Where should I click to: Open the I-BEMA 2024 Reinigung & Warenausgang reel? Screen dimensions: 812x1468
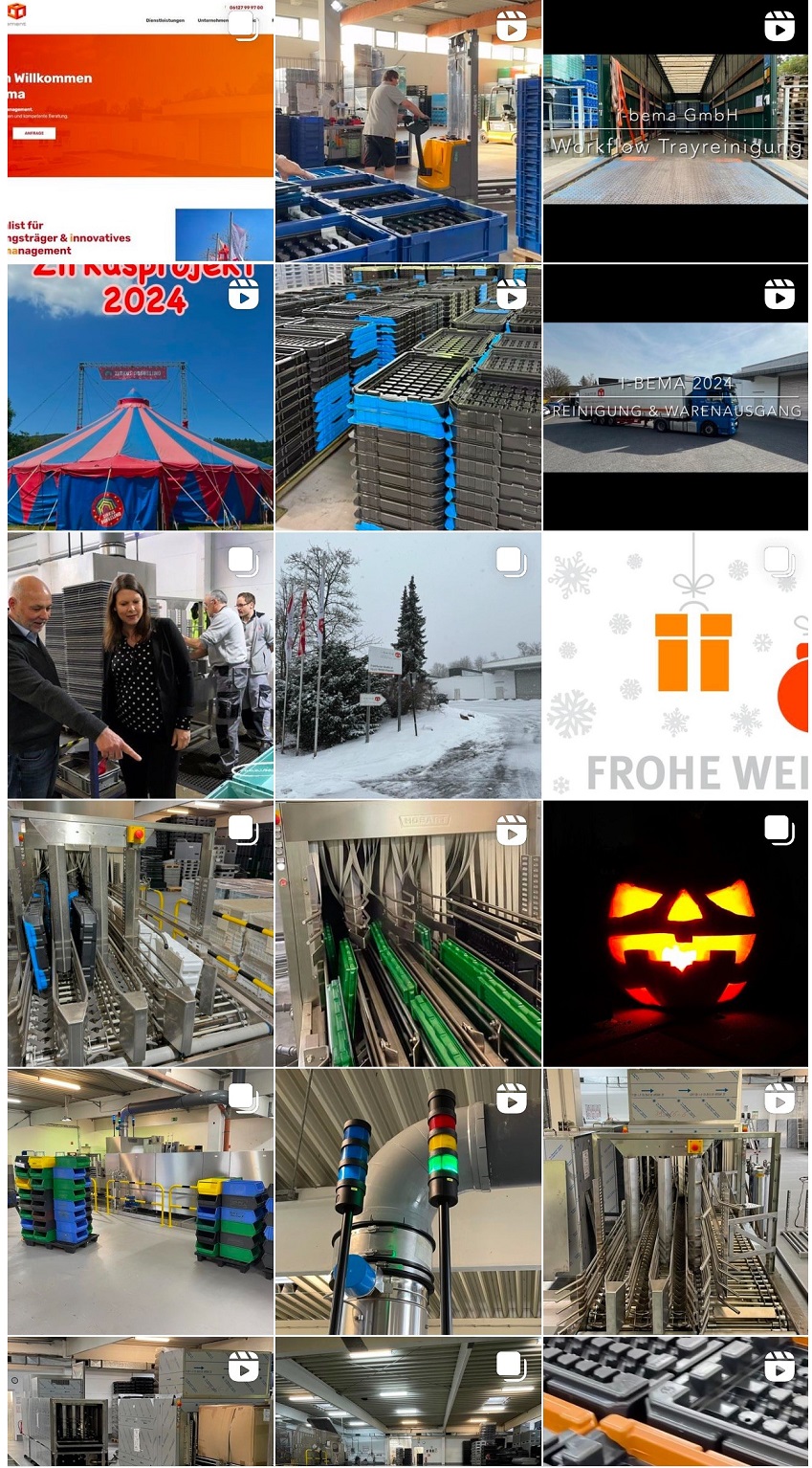click(x=675, y=398)
